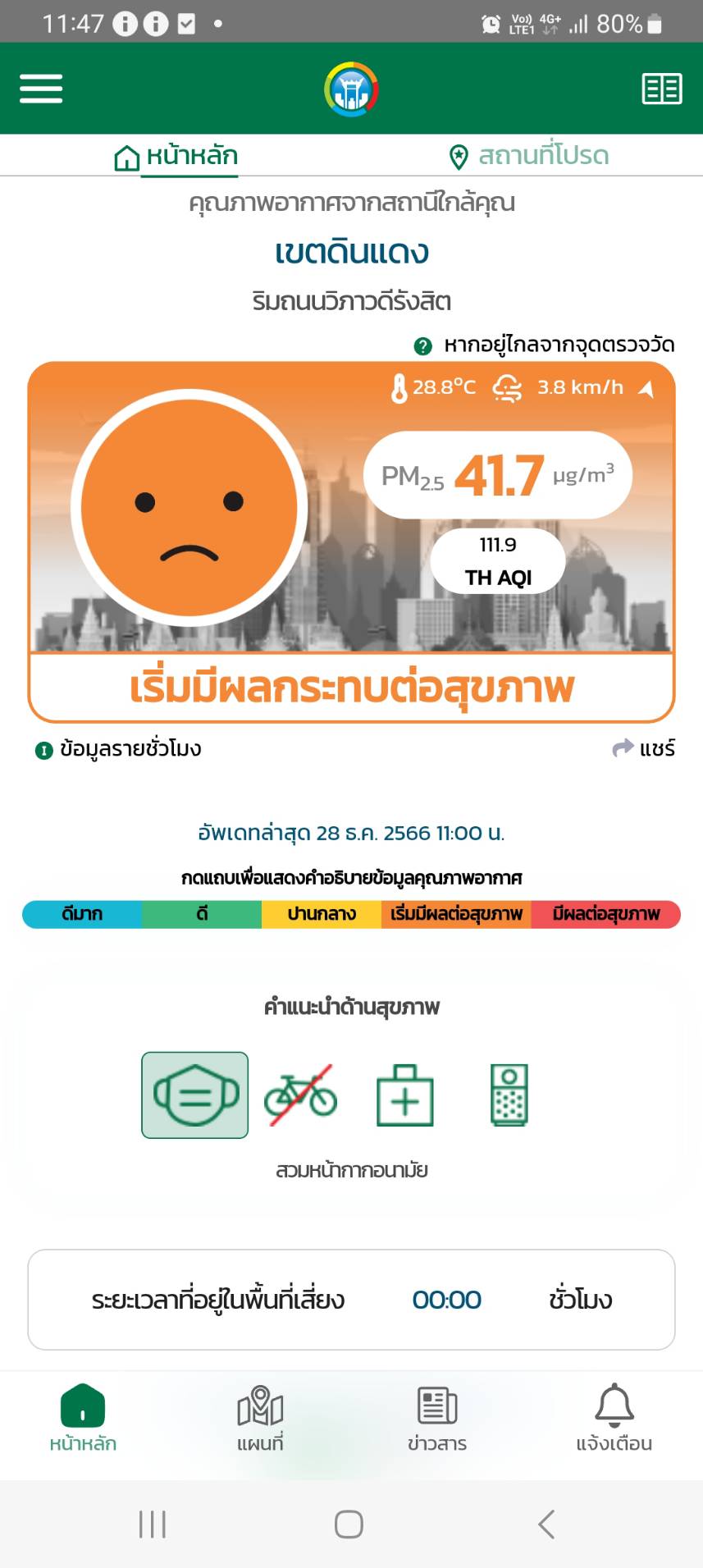View ข้อมูลรายชั่วโมง hourly data
Screen dimensions: 703x1568
coord(119,749)
